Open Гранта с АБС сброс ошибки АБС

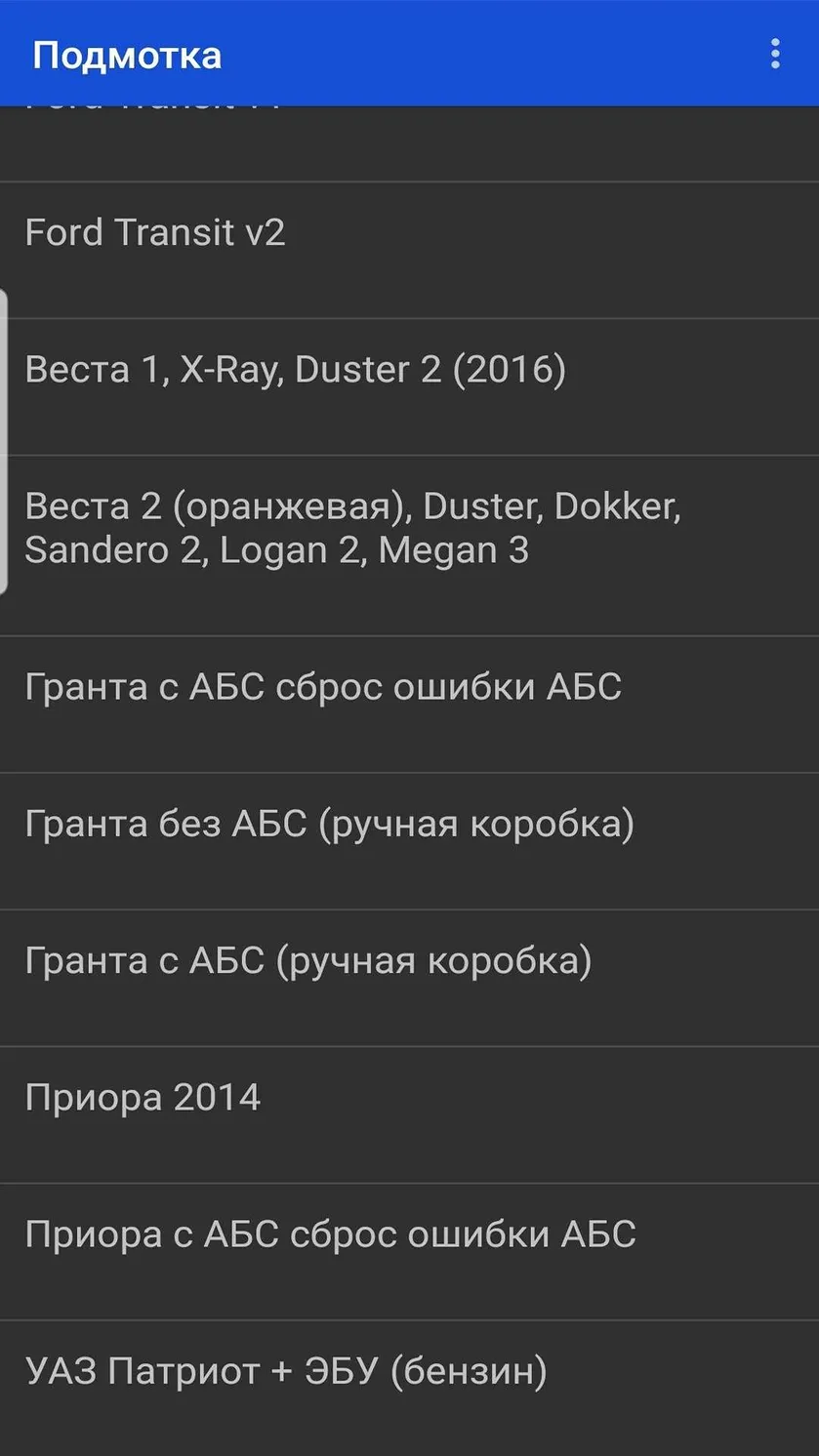click(409, 705)
